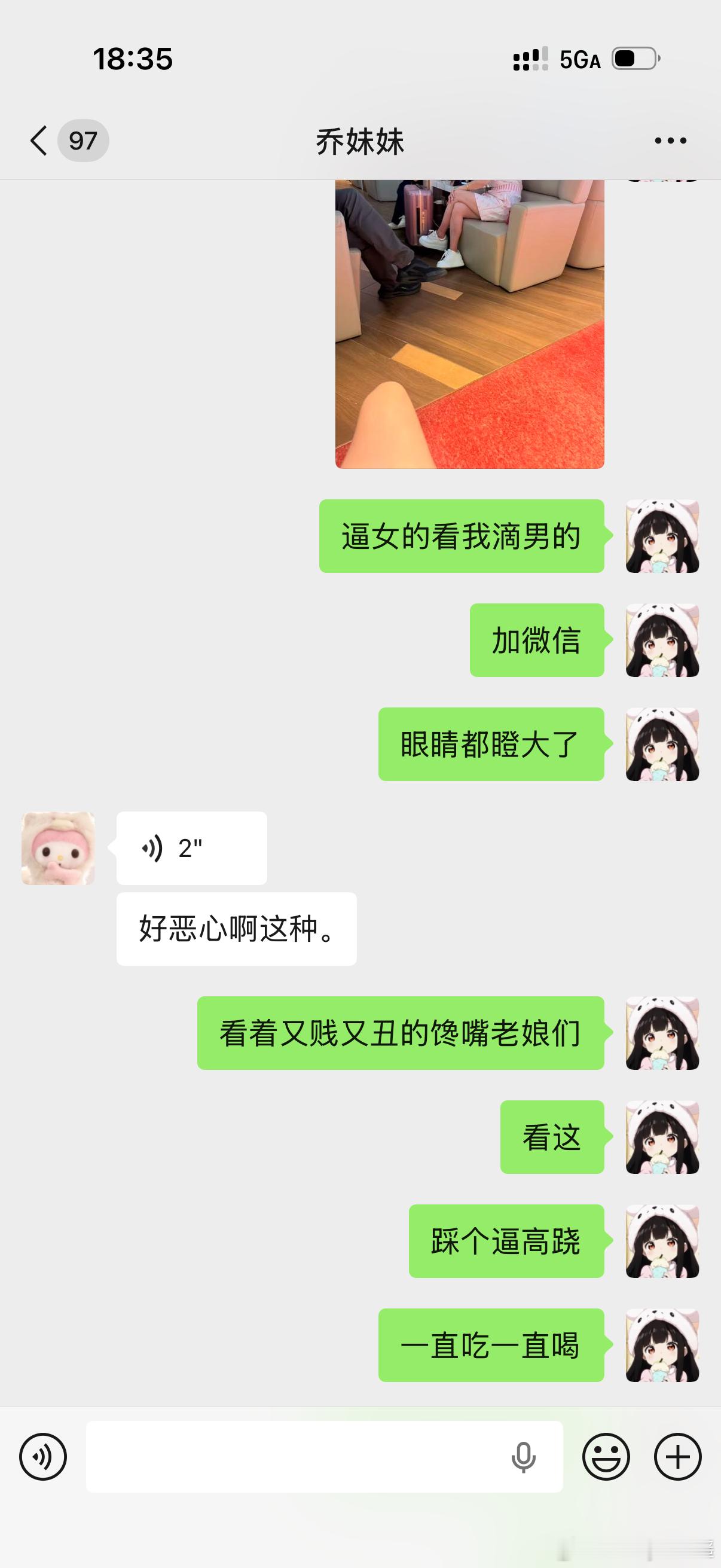Open the emoji sticker panel
Viewport: 721px width, 1568px height.
tap(606, 1457)
